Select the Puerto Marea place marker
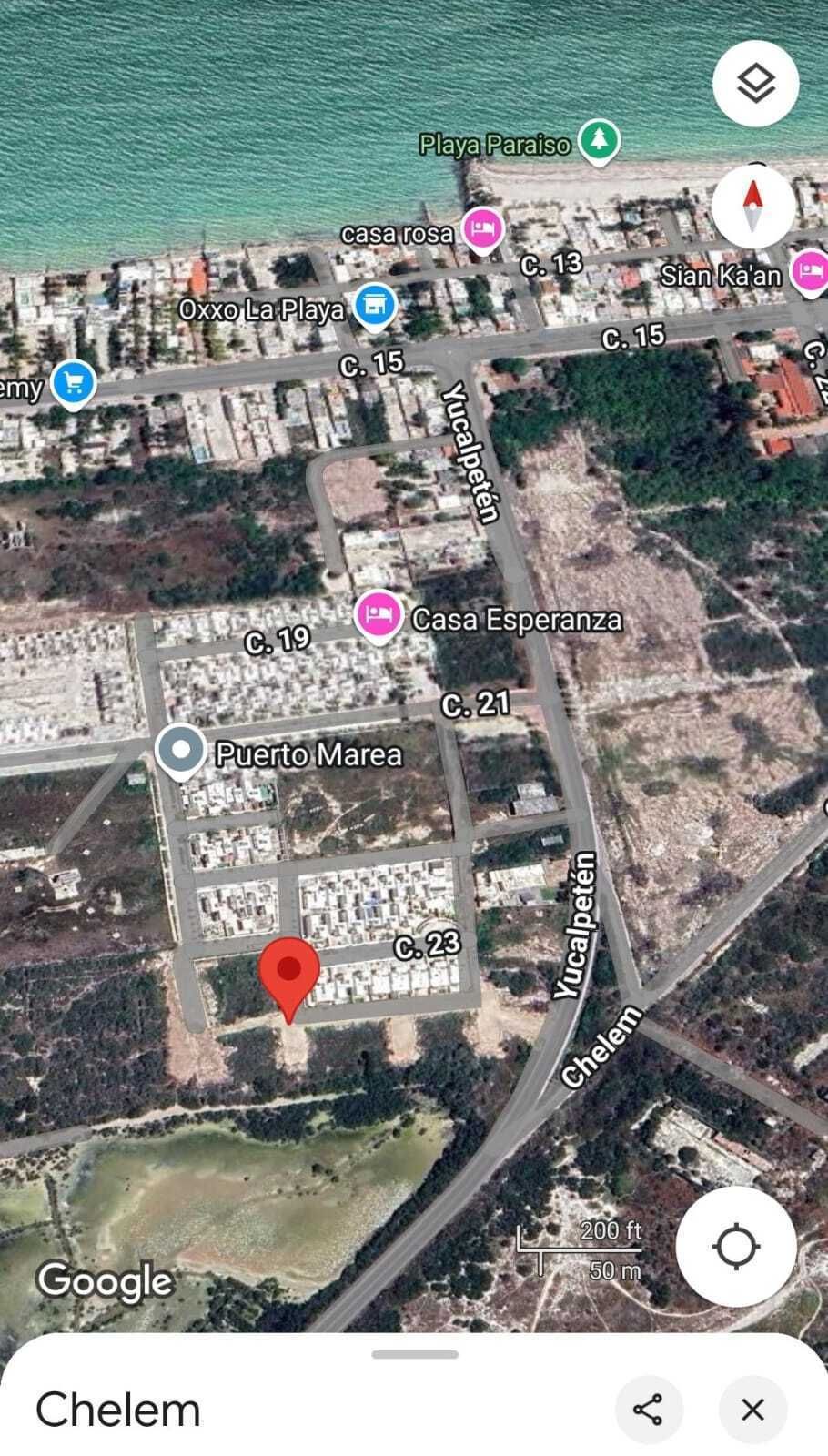This screenshot has width=828, height=1456. (x=181, y=751)
